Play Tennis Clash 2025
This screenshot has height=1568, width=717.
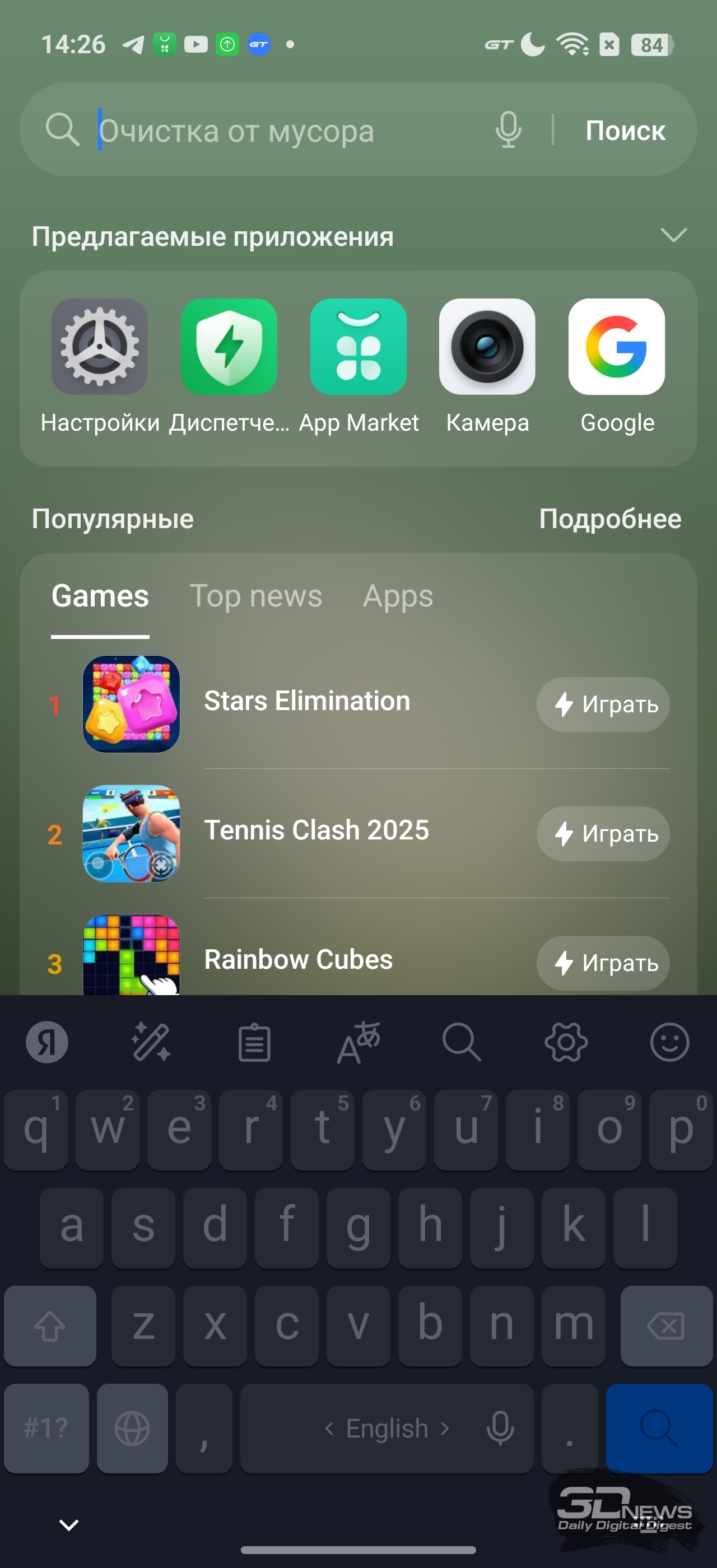pyautogui.click(x=603, y=834)
